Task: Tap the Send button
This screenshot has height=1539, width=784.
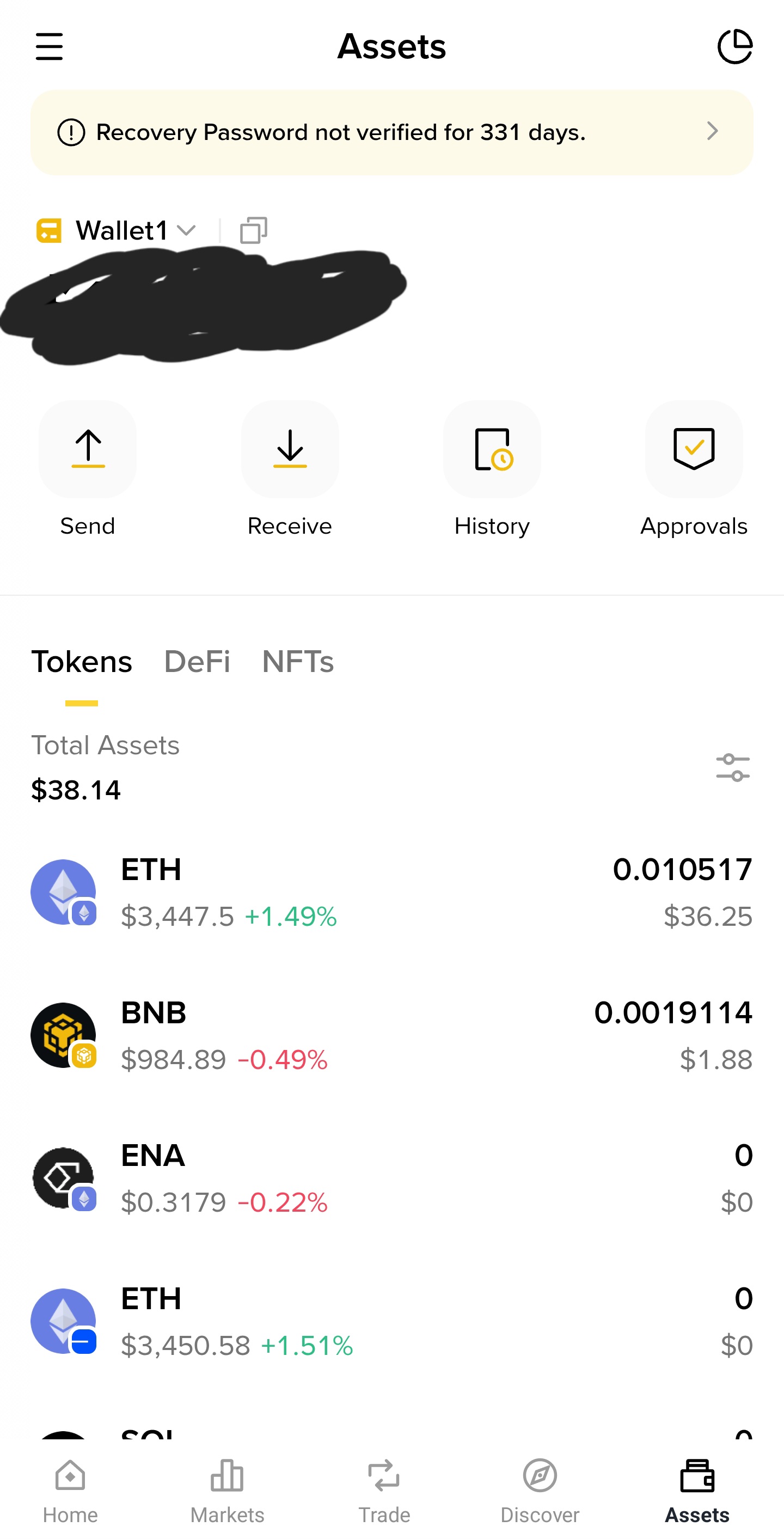Action: (88, 449)
